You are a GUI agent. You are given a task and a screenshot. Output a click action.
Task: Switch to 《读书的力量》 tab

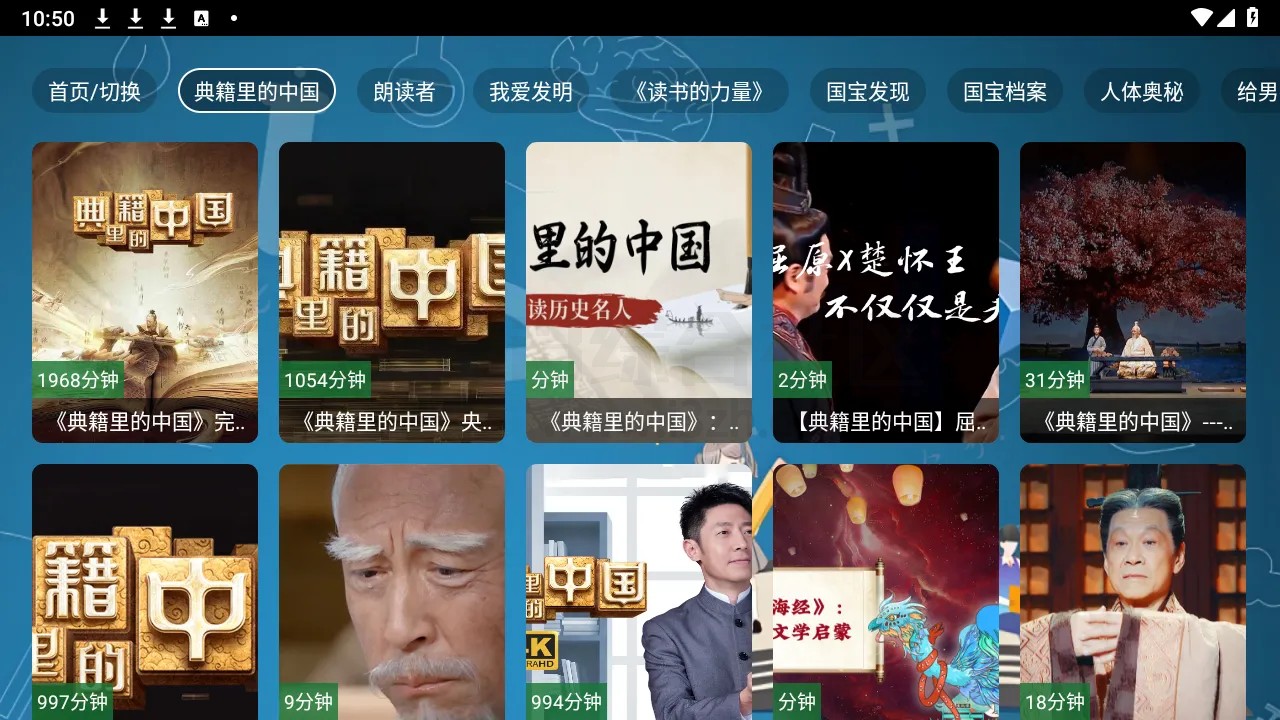[x=698, y=92]
